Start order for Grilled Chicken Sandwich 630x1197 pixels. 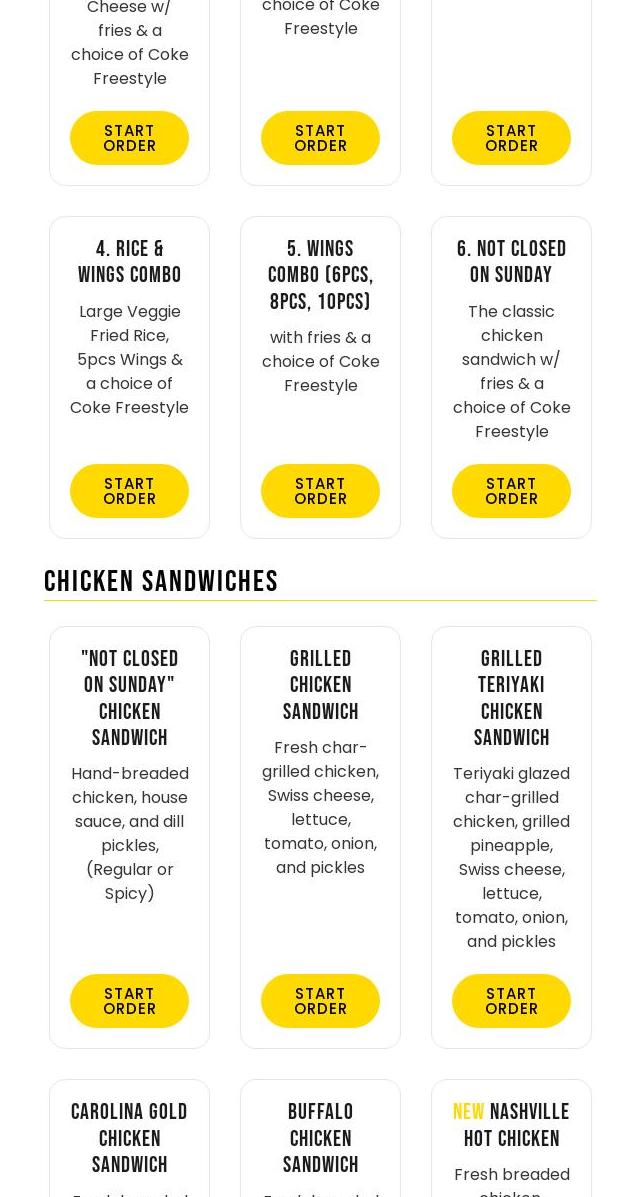point(320,1001)
